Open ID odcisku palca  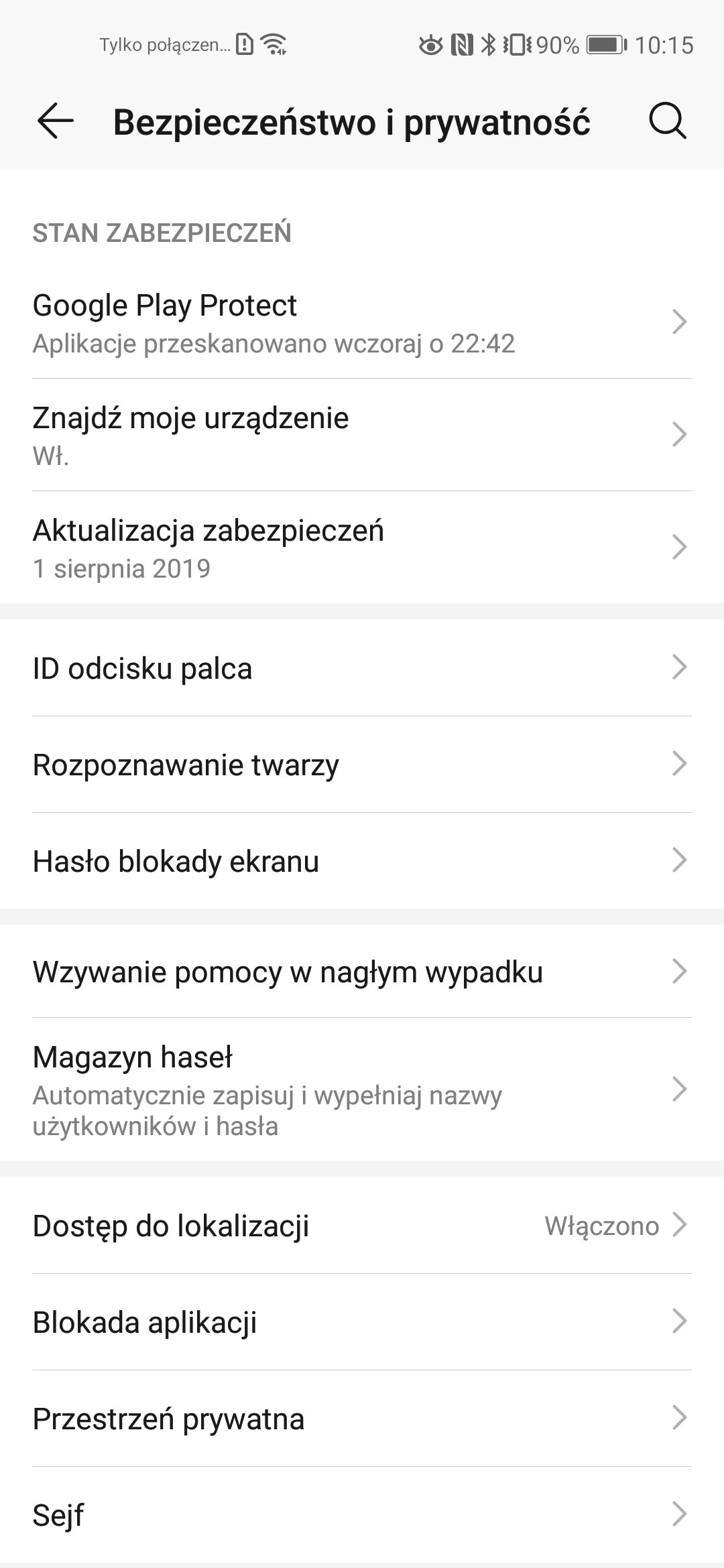point(362,668)
